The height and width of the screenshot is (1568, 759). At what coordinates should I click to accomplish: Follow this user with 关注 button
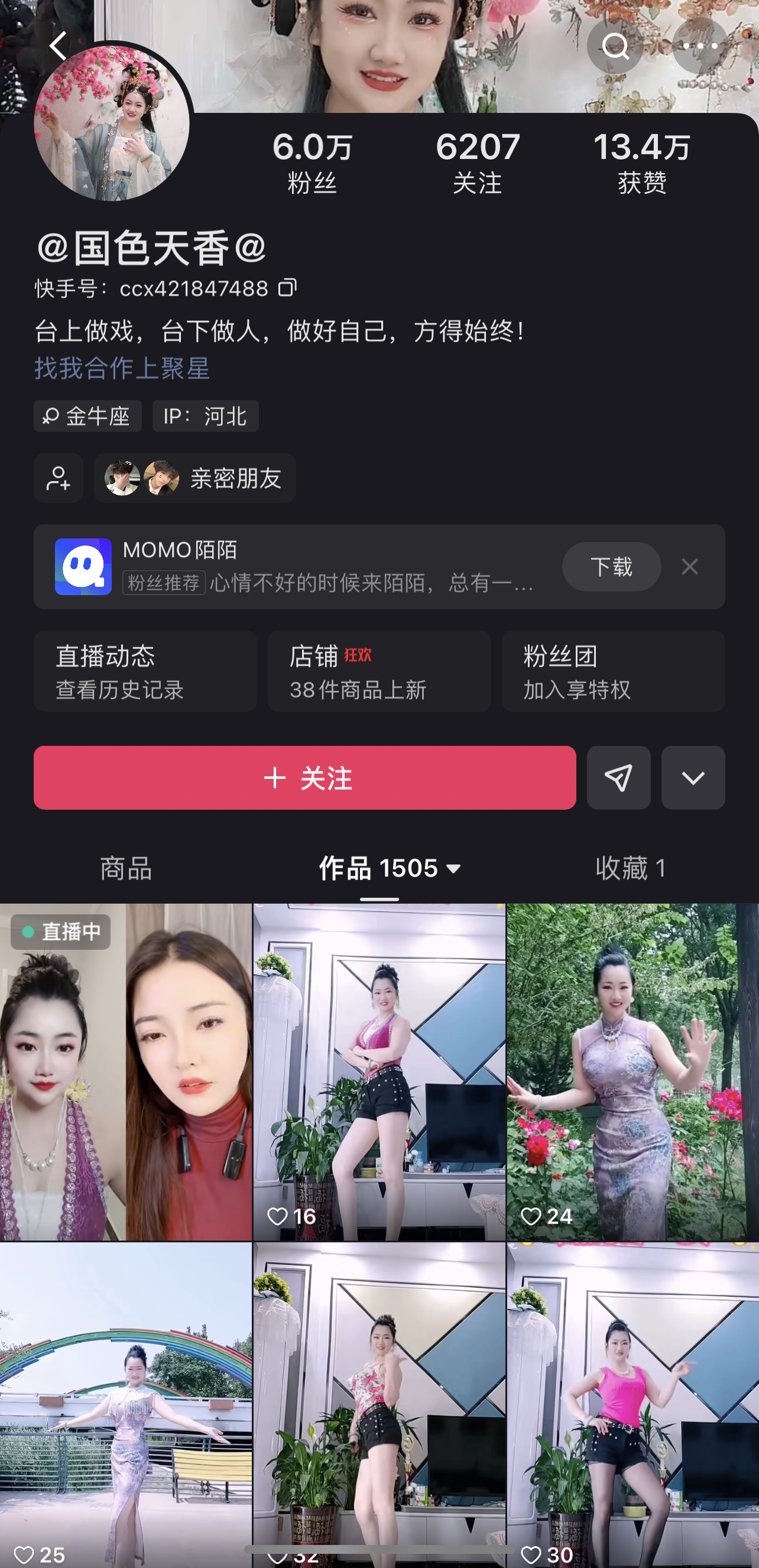click(x=304, y=777)
